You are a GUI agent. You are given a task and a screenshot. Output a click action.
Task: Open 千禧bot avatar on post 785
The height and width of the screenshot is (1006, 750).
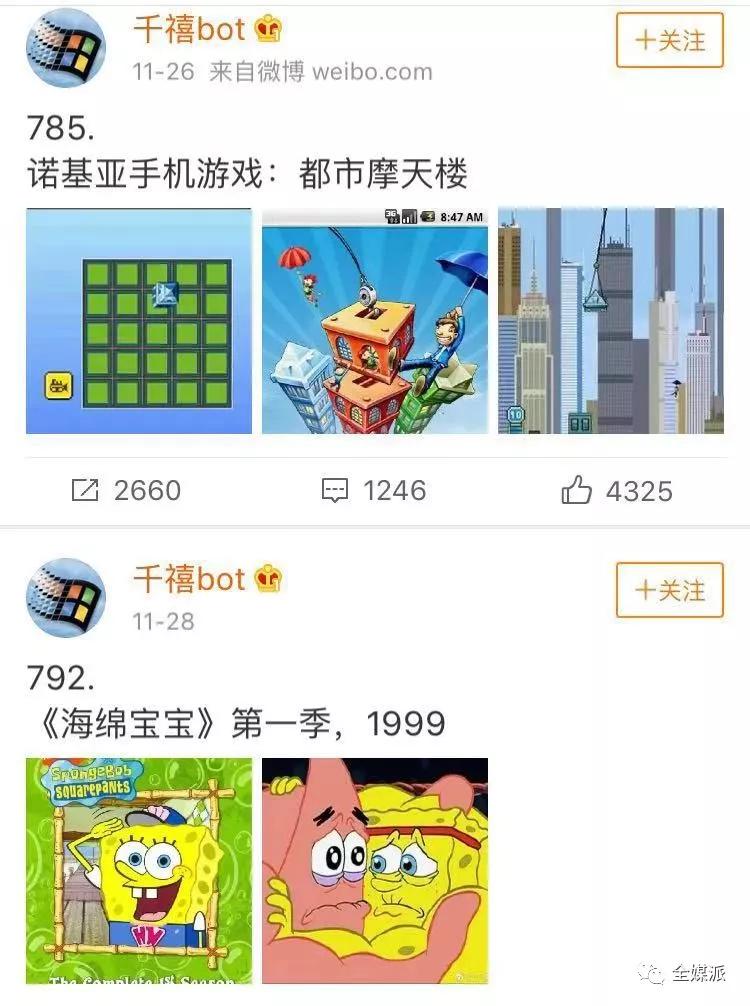[66, 50]
